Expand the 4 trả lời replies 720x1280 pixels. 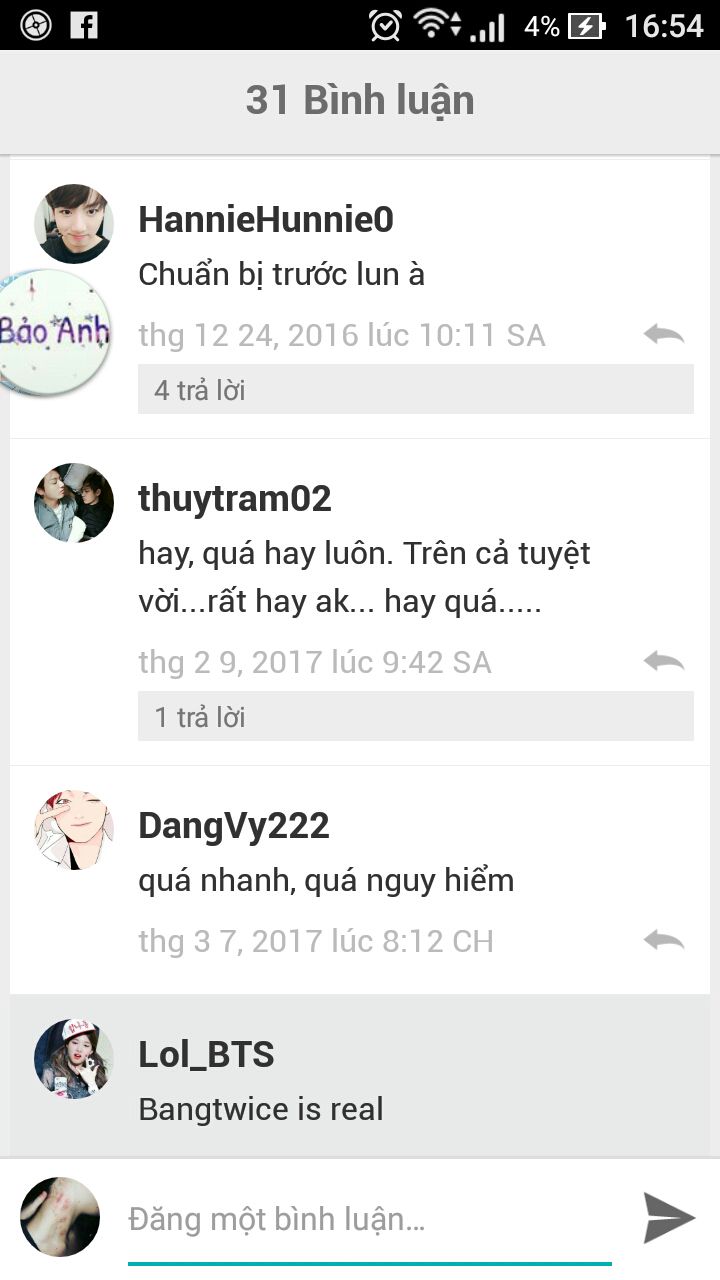[x=416, y=389]
